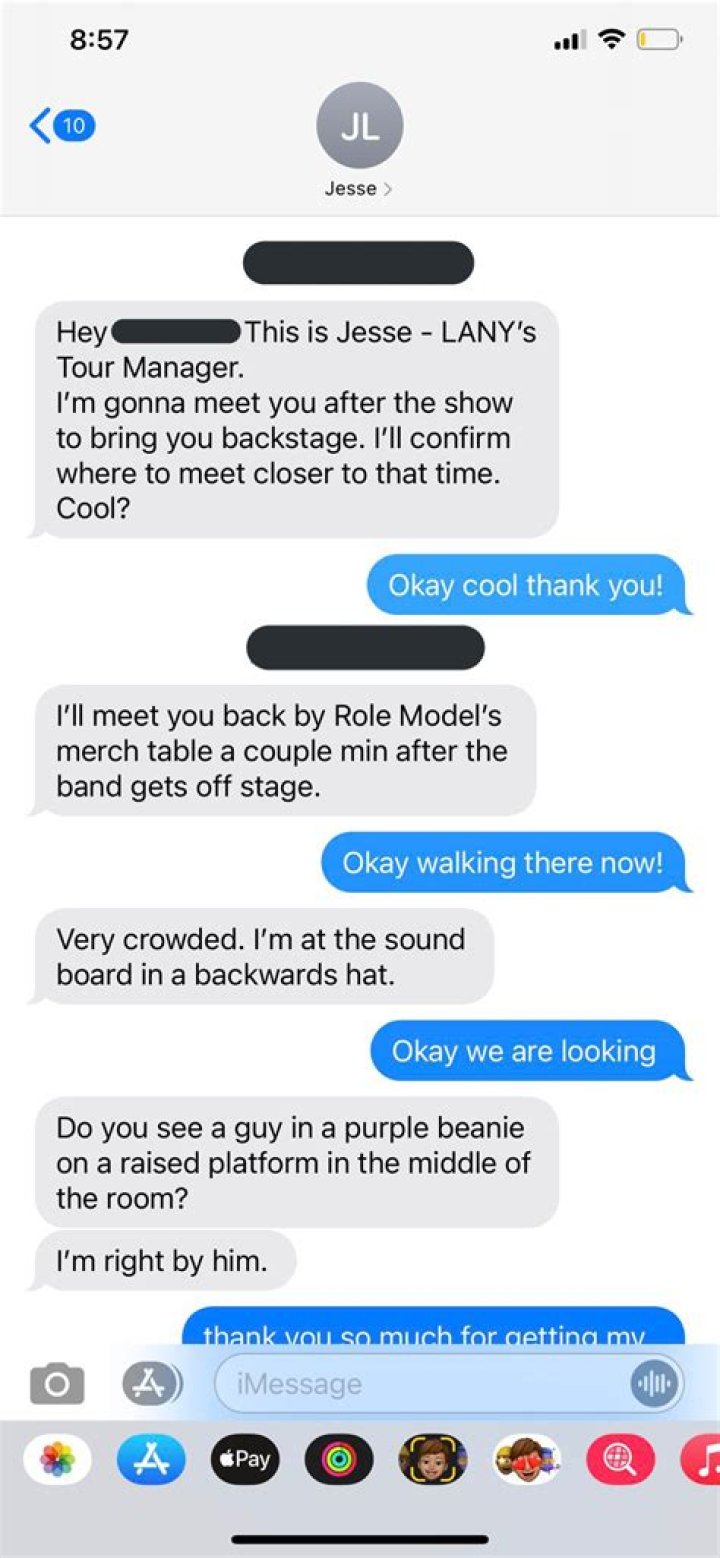
Task: Open the image search globe app
Action: pyautogui.click(x=620, y=1459)
